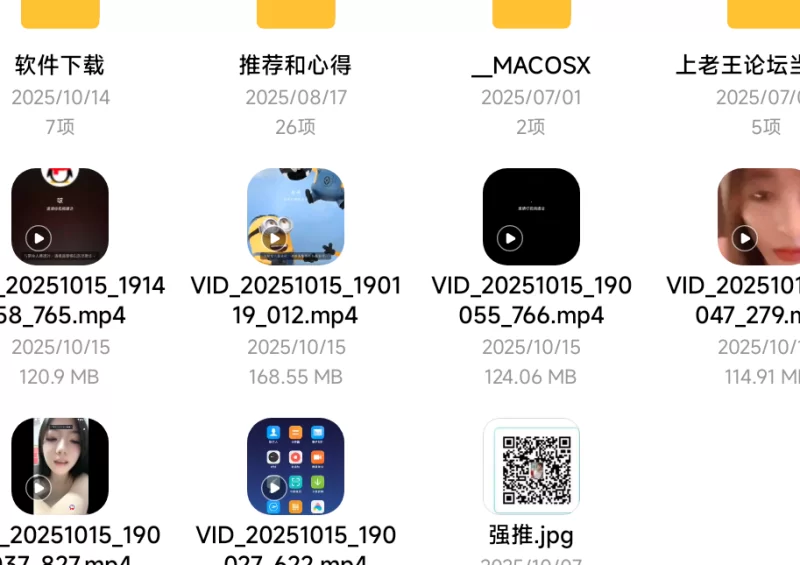Play video VID_20251015_190055_766.mp4

[x=531, y=216]
